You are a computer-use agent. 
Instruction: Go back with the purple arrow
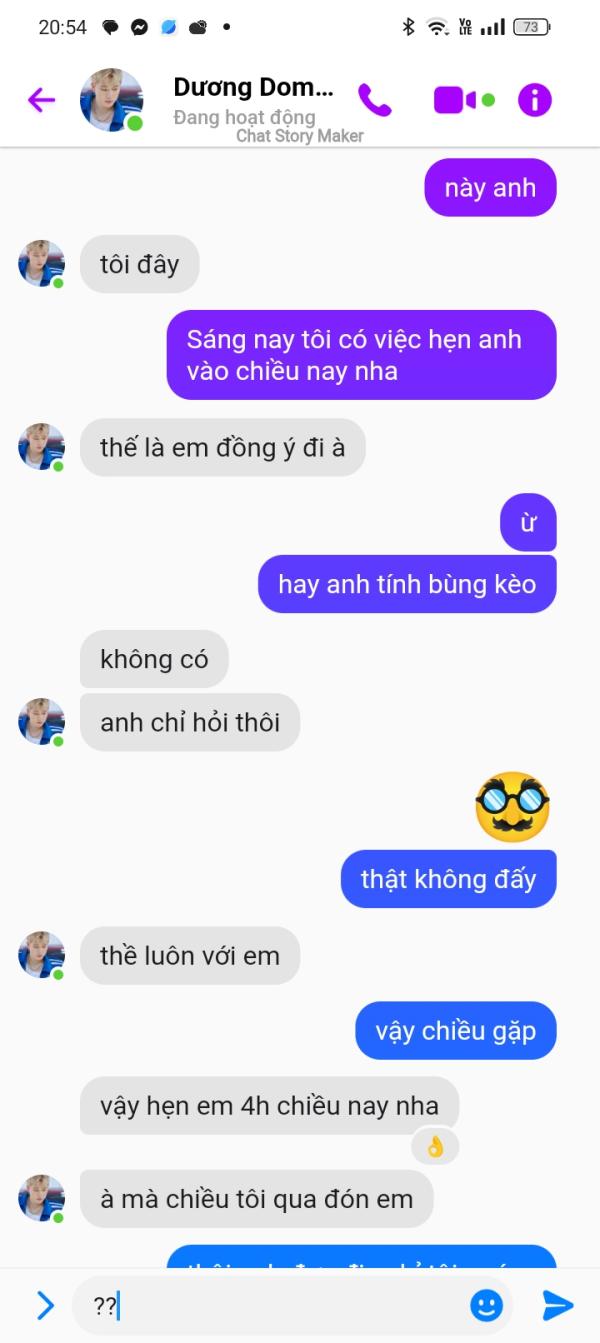(x=41, y=100)
